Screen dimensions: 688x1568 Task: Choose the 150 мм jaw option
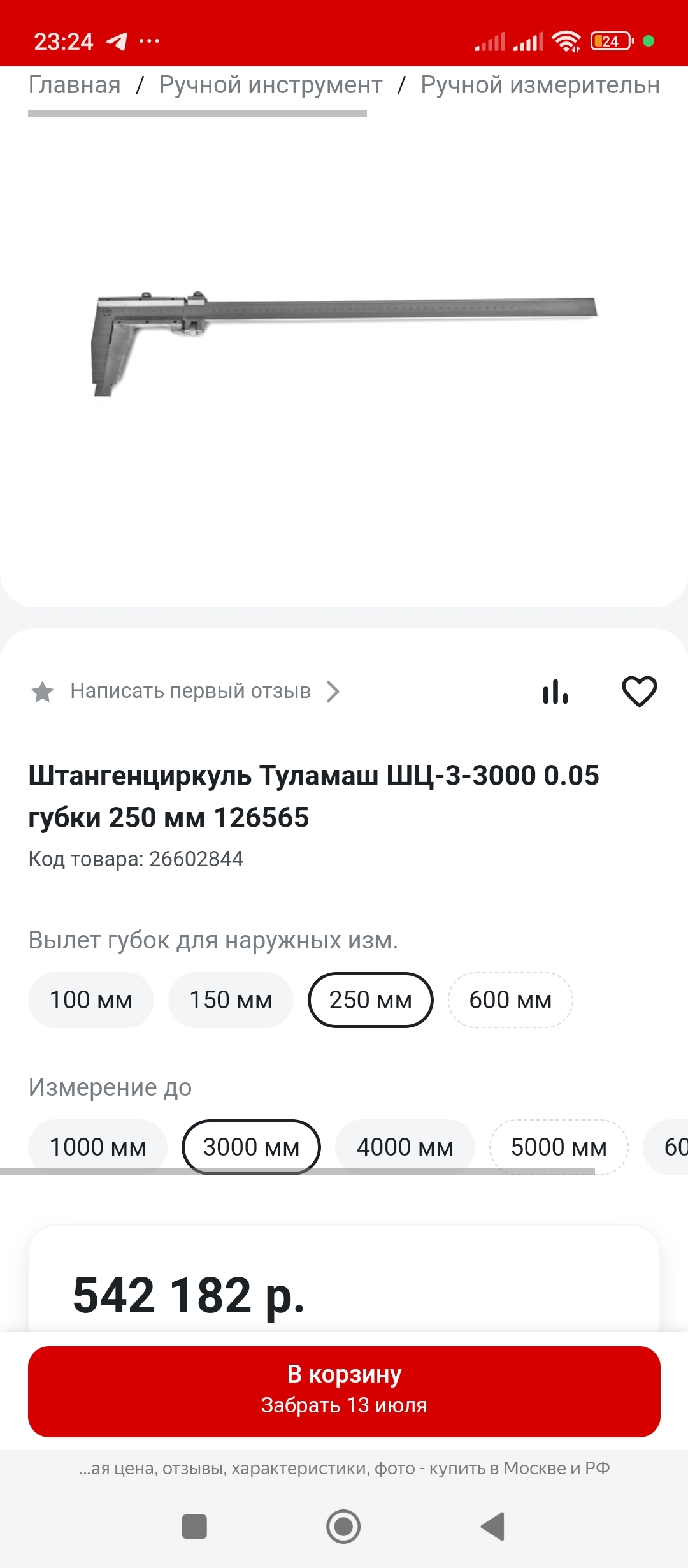pyautogui.click(x=231, y=1000)
